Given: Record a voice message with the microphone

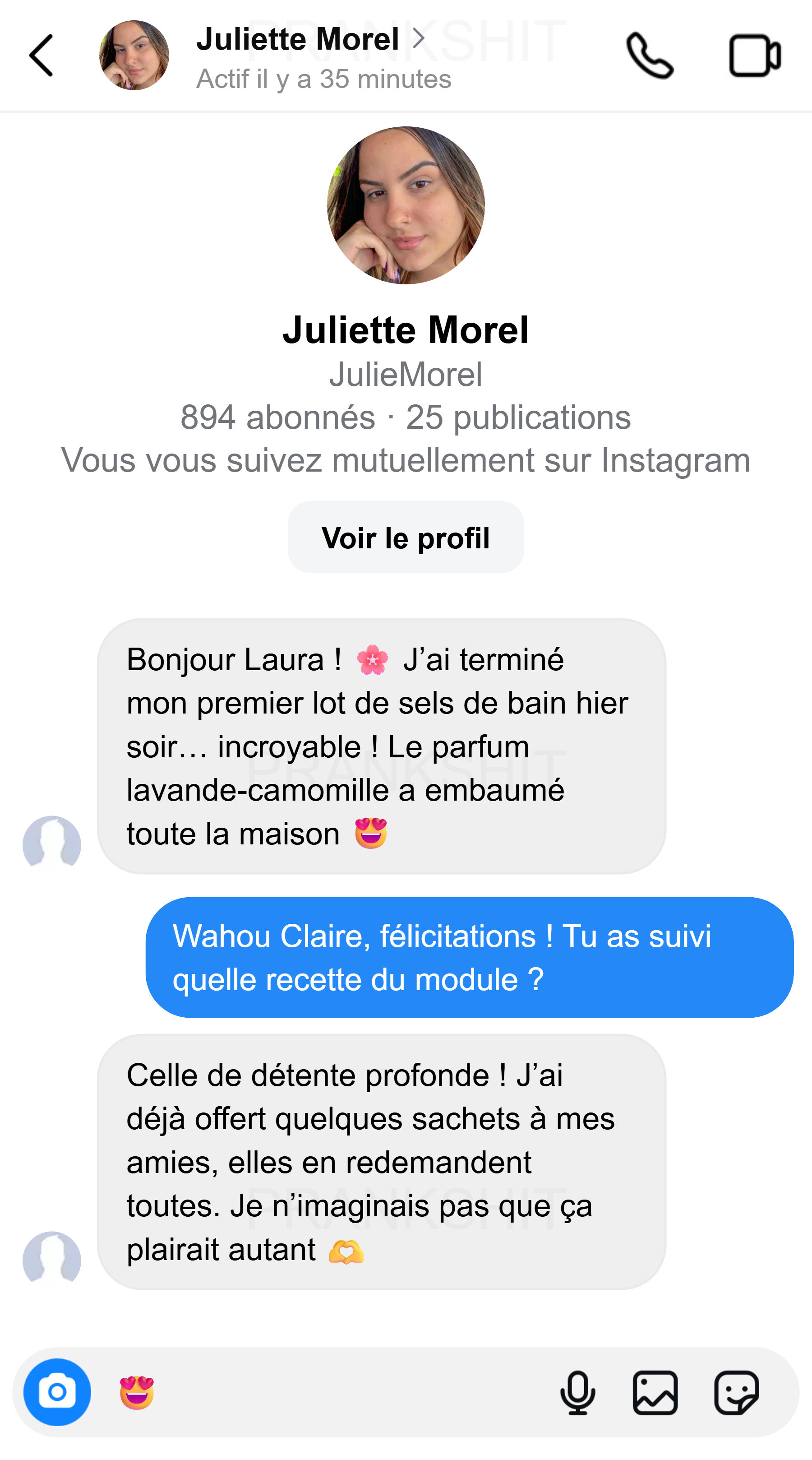Looking at the screenshot, I should 577,1392.
